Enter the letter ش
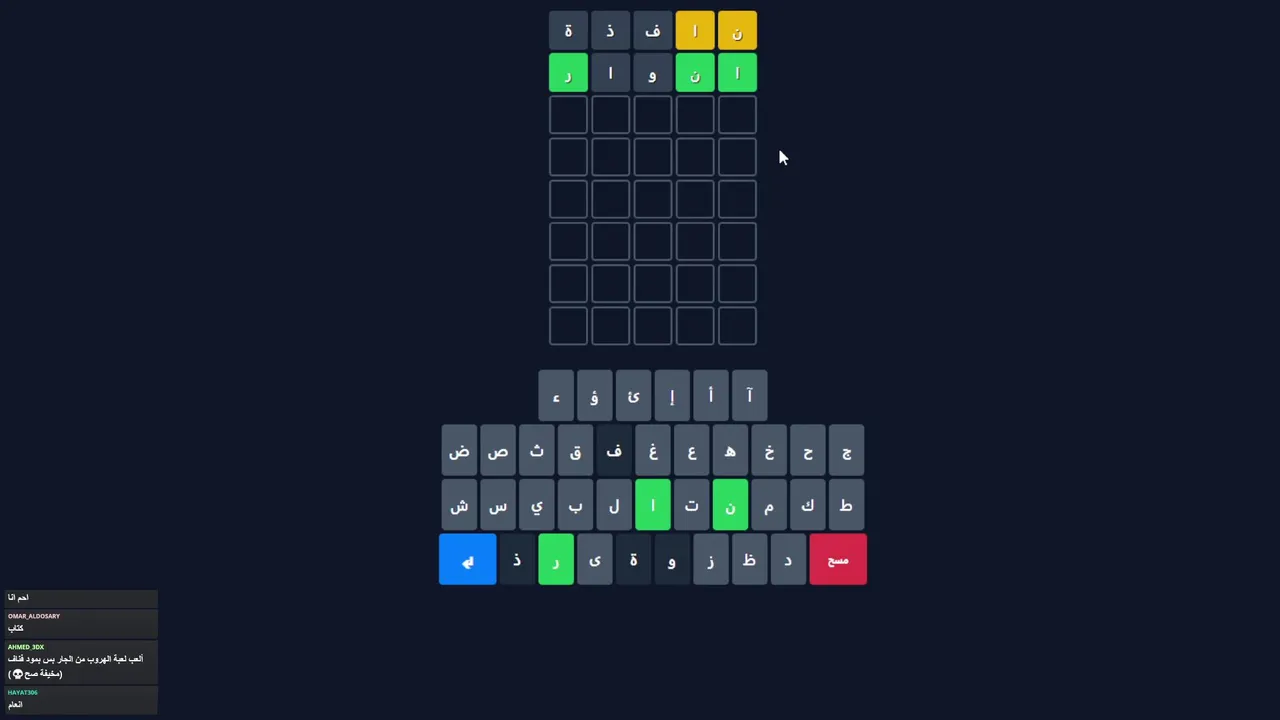The image size is (1280, 720). point(459,506)
